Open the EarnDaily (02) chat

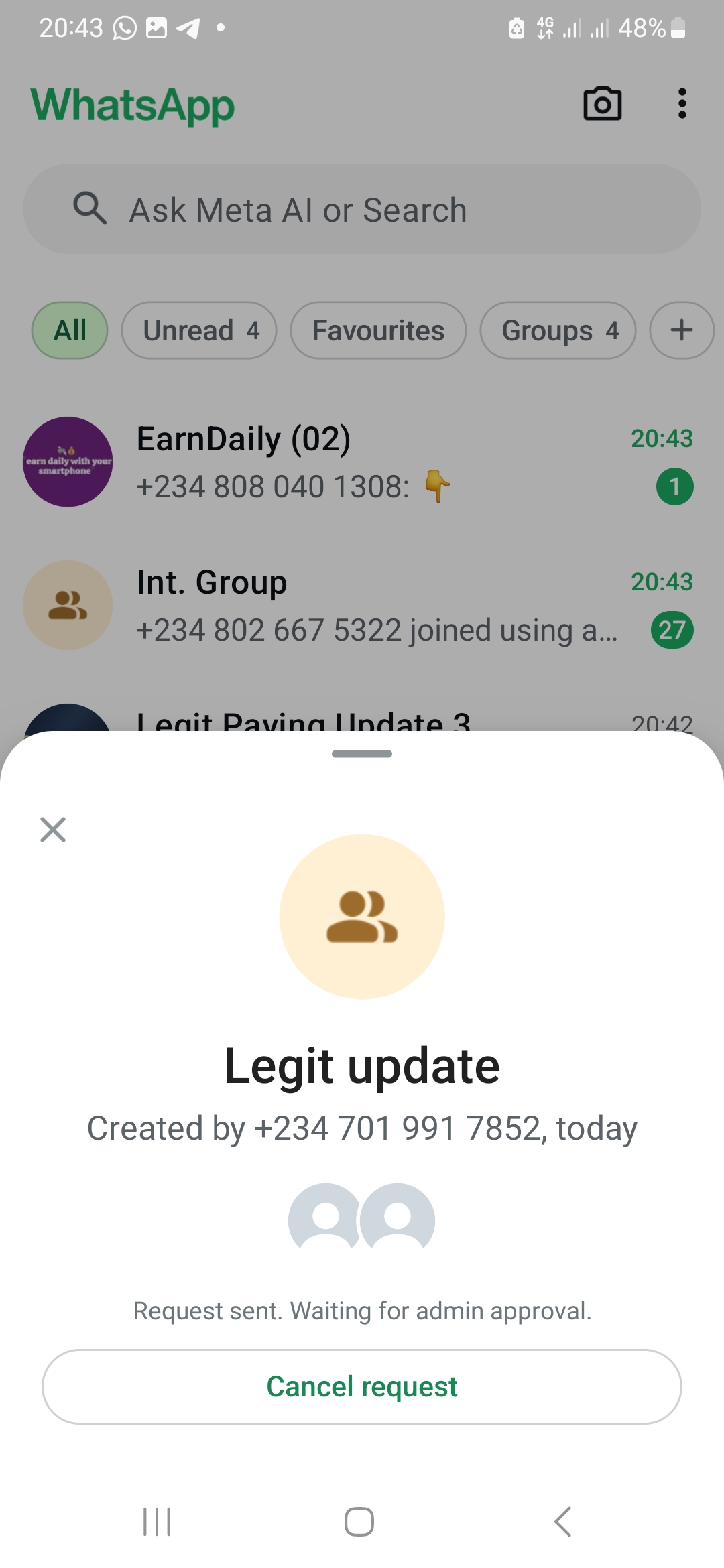click(362, 462)
